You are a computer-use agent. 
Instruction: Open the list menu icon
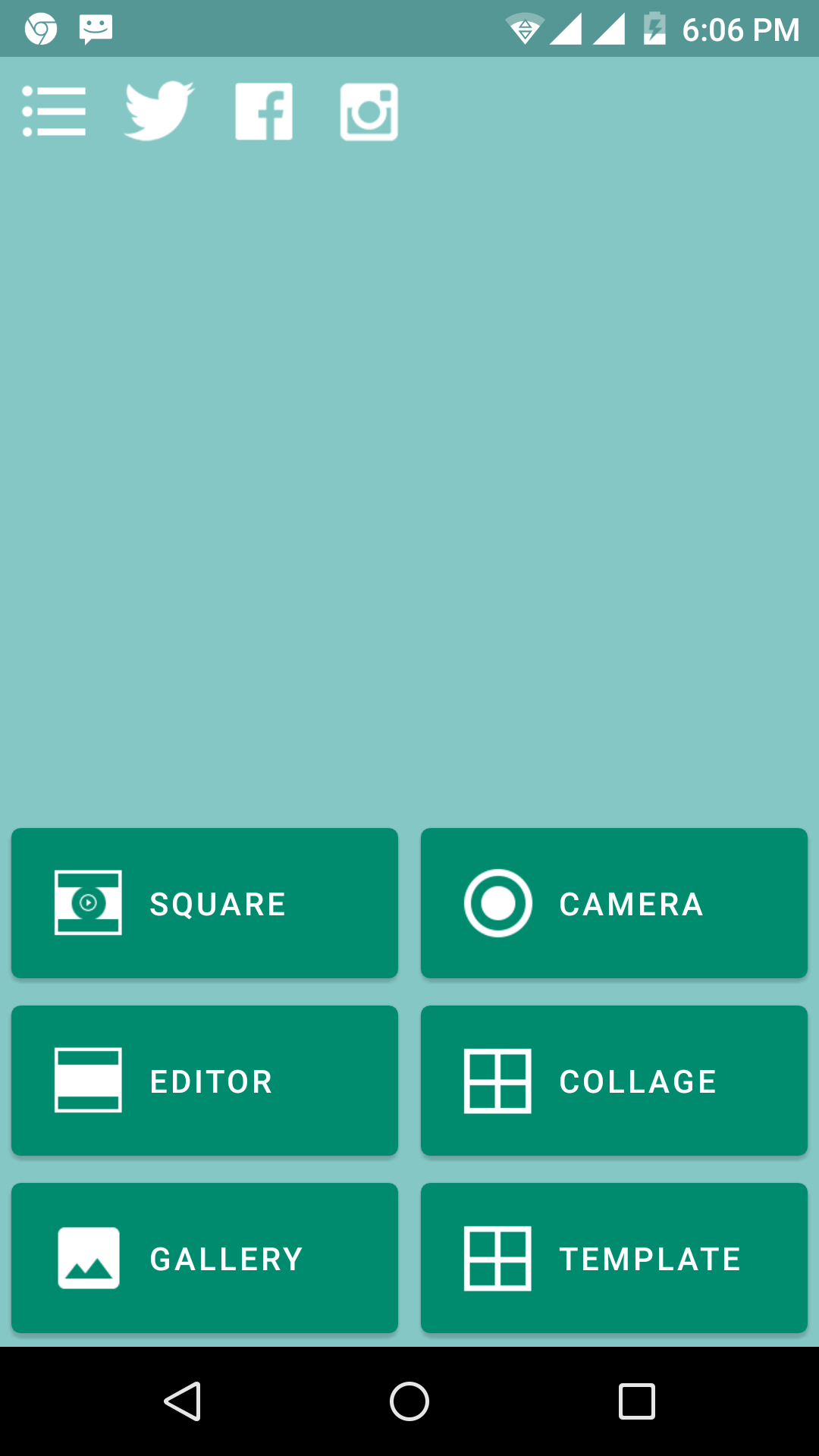click(x=54, y=111)
